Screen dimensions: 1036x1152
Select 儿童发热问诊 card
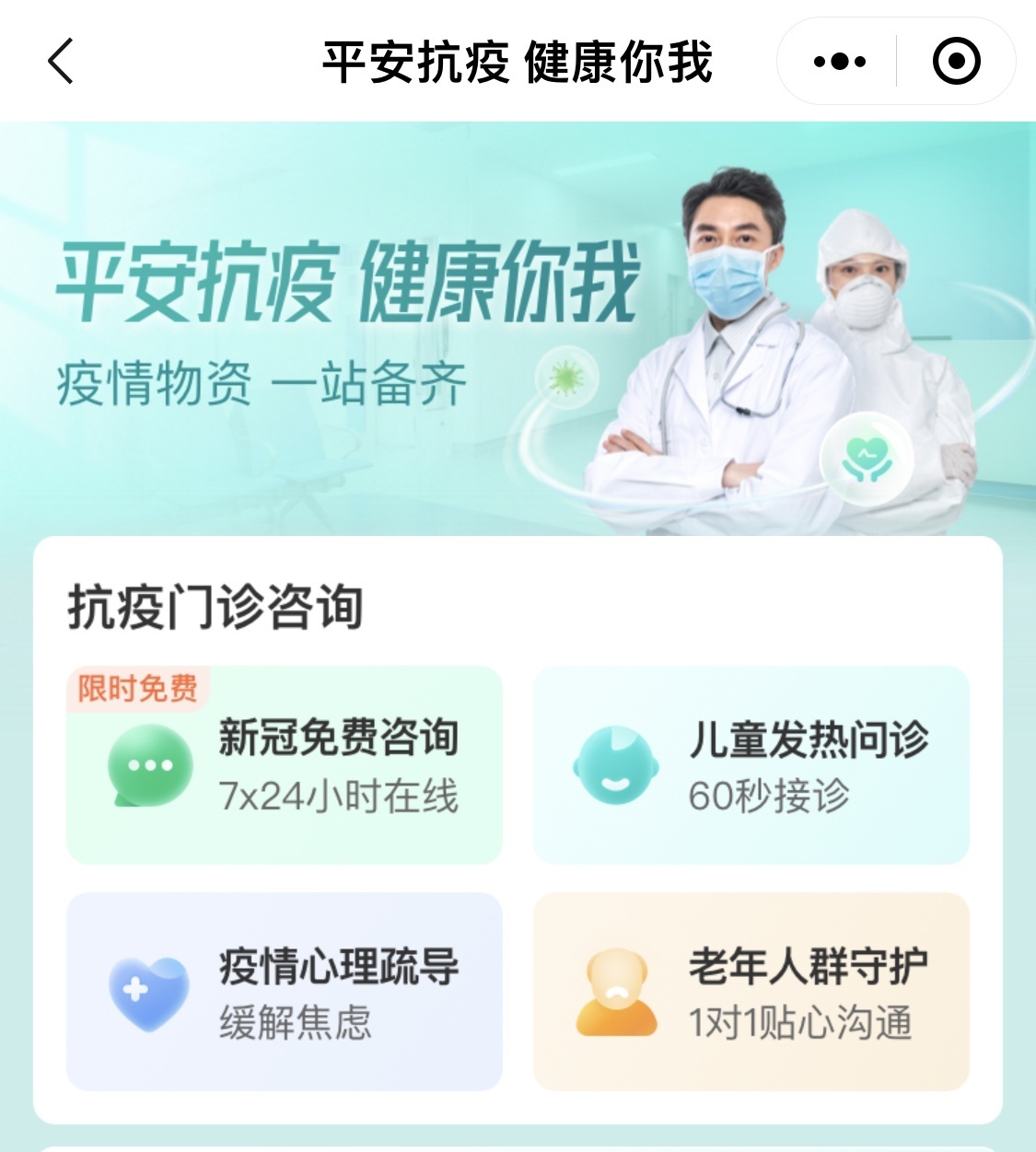point(751,765)
